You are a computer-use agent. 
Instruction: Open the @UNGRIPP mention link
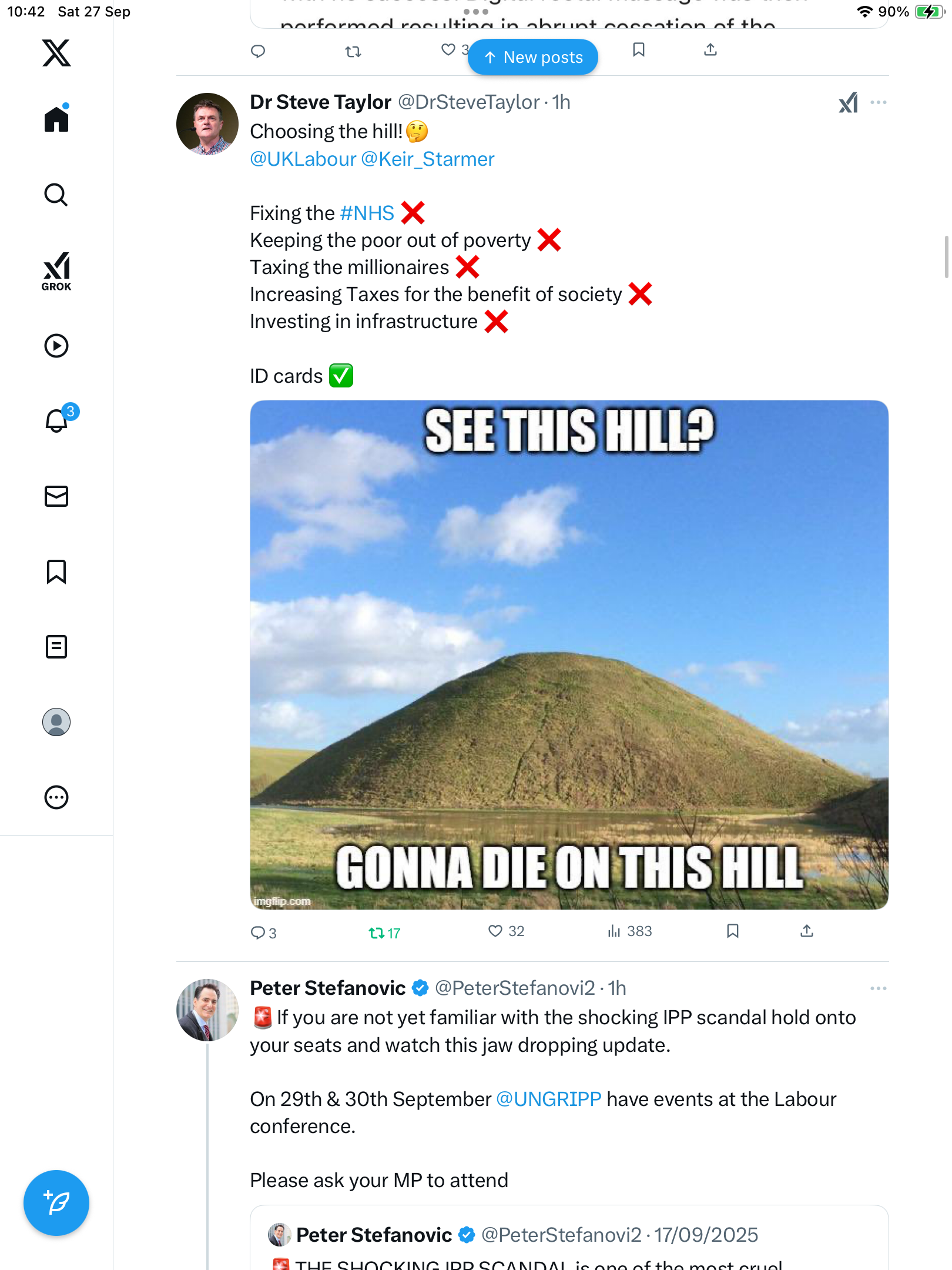(548, 1099)
